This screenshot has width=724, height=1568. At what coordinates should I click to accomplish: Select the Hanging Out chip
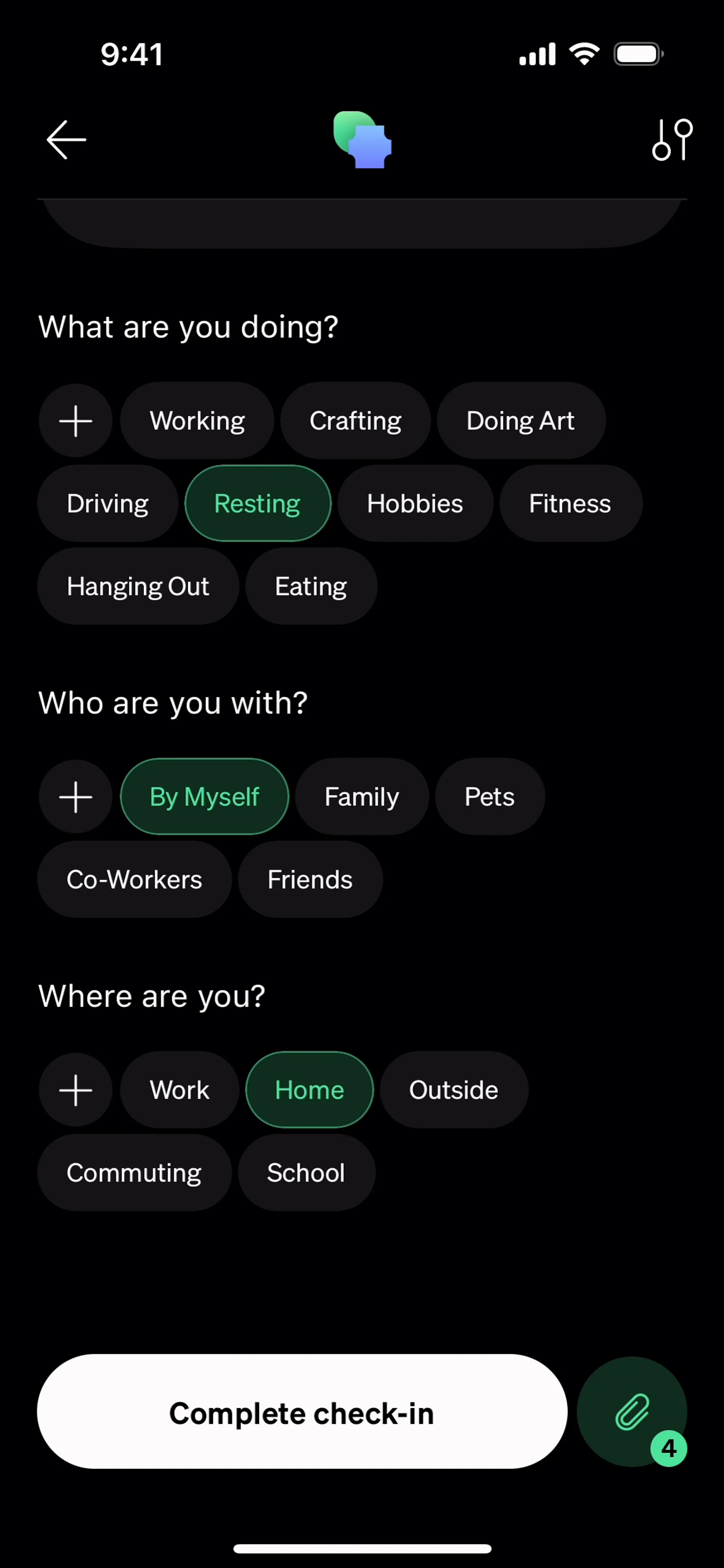138,586
